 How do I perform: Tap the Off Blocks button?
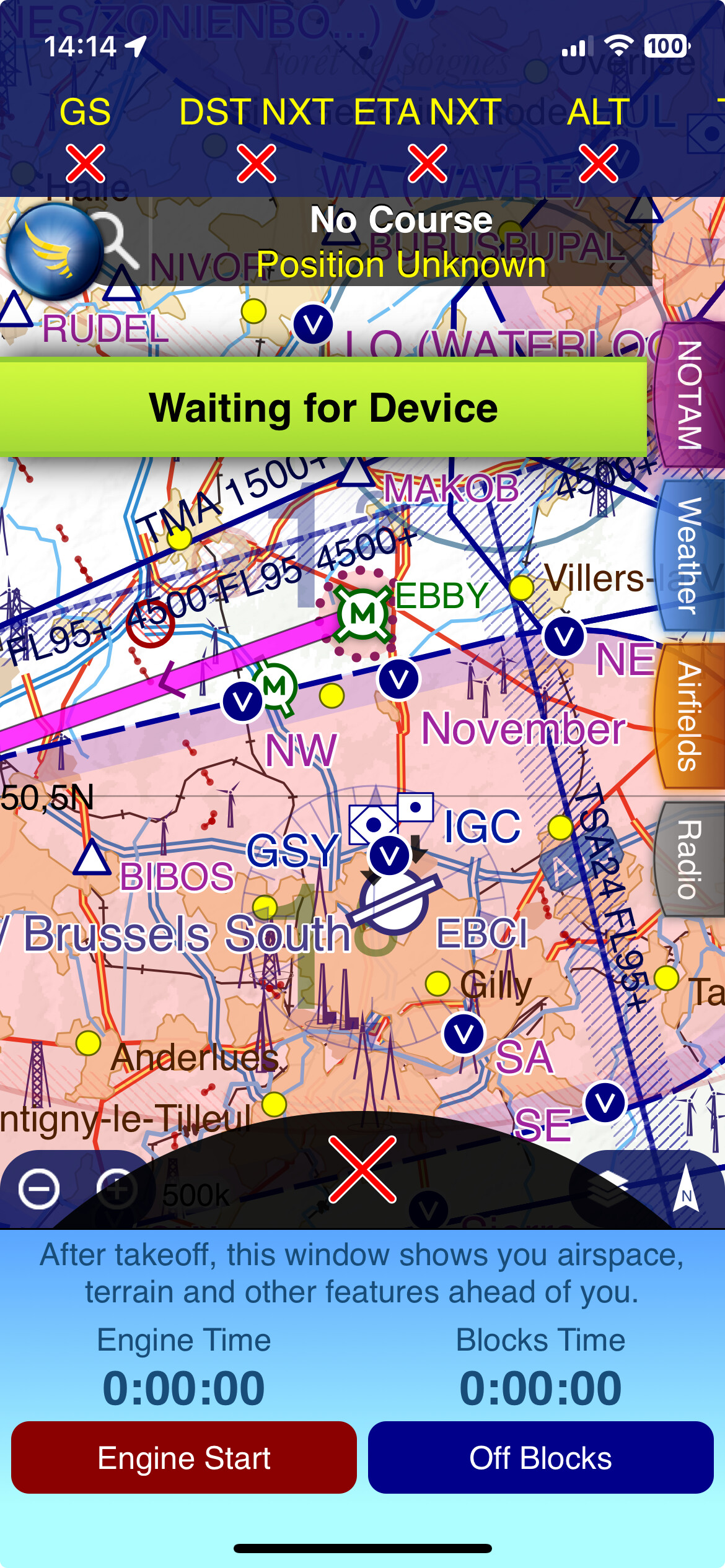(540, 1458)
